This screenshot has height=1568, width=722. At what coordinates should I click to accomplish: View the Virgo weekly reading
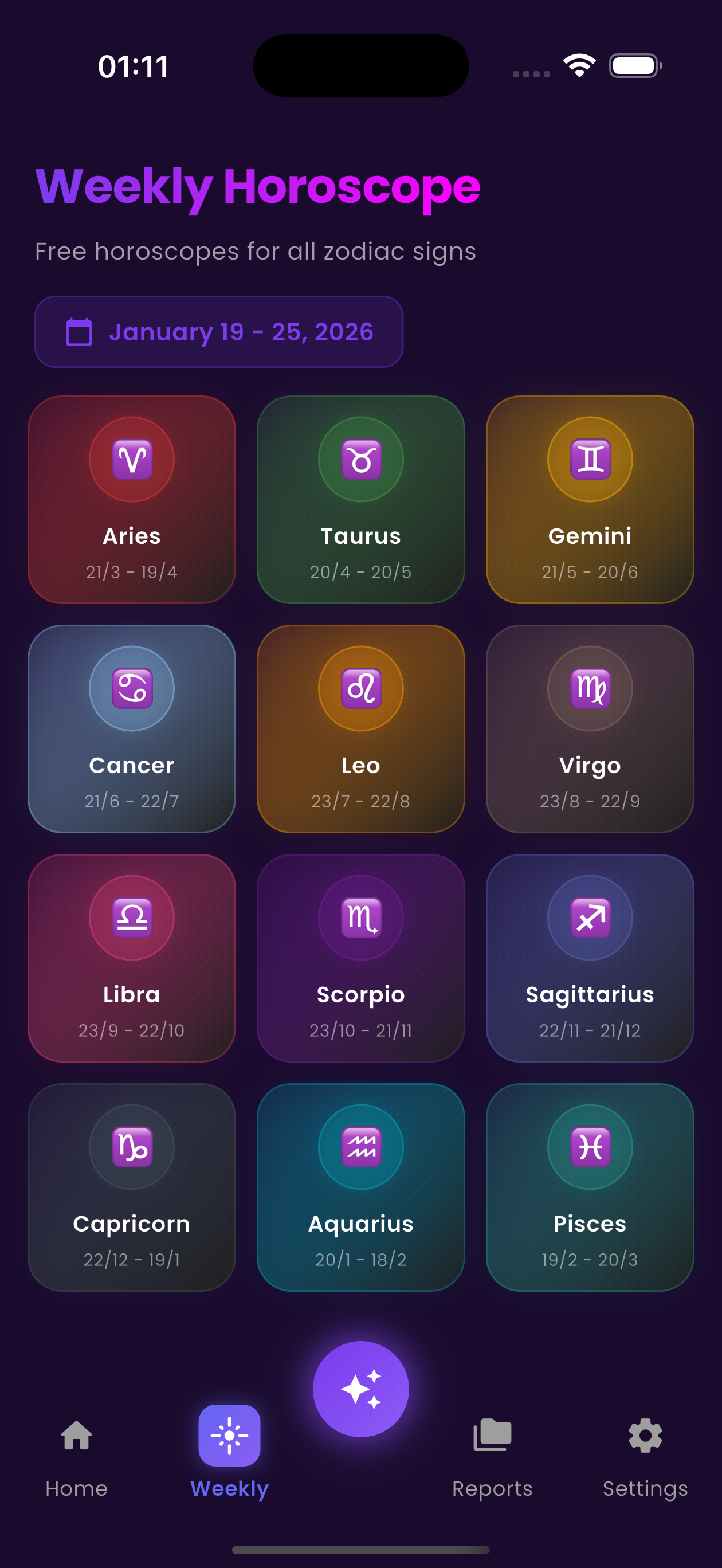pos(589,728)
